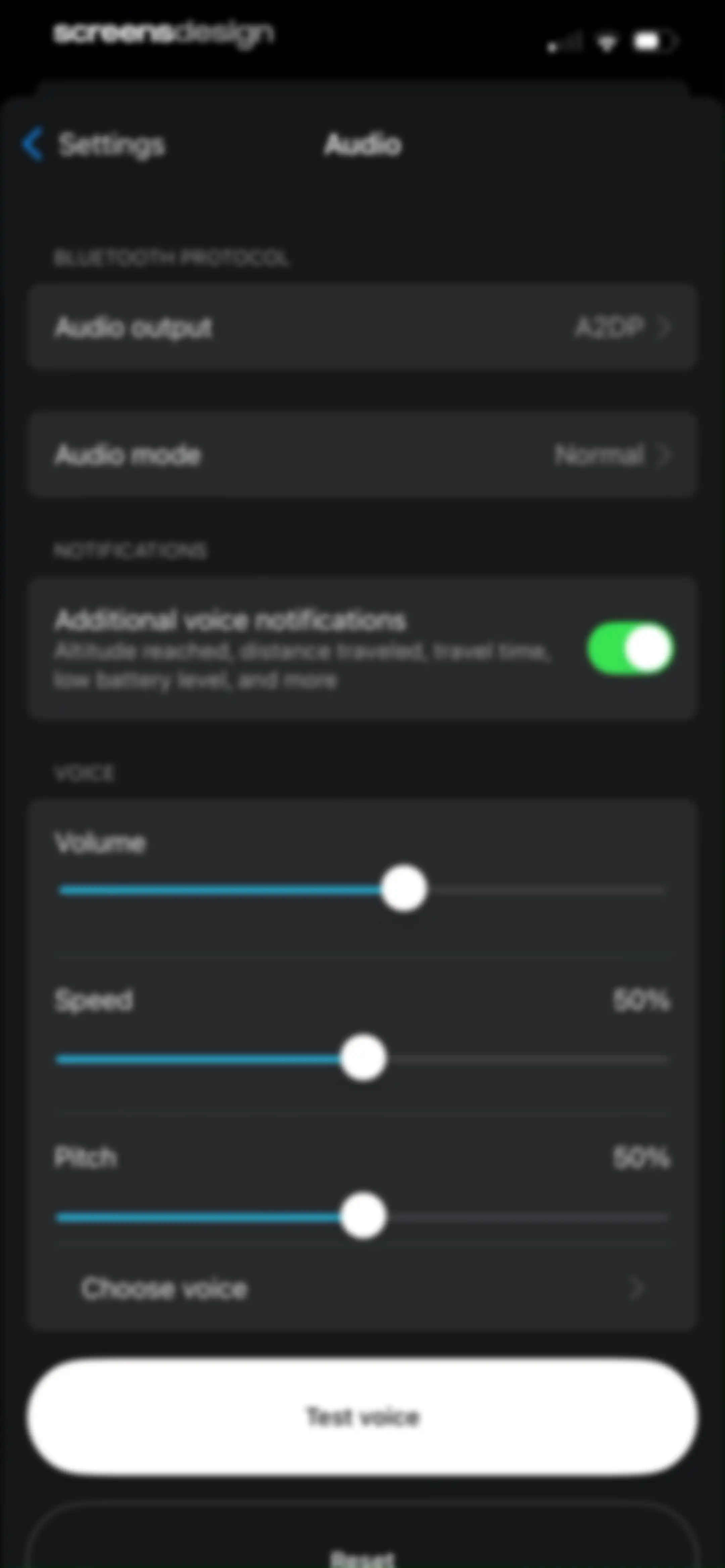725x1568 pixels.
Task: Open the Audio output row
Action: pos(362,327)
